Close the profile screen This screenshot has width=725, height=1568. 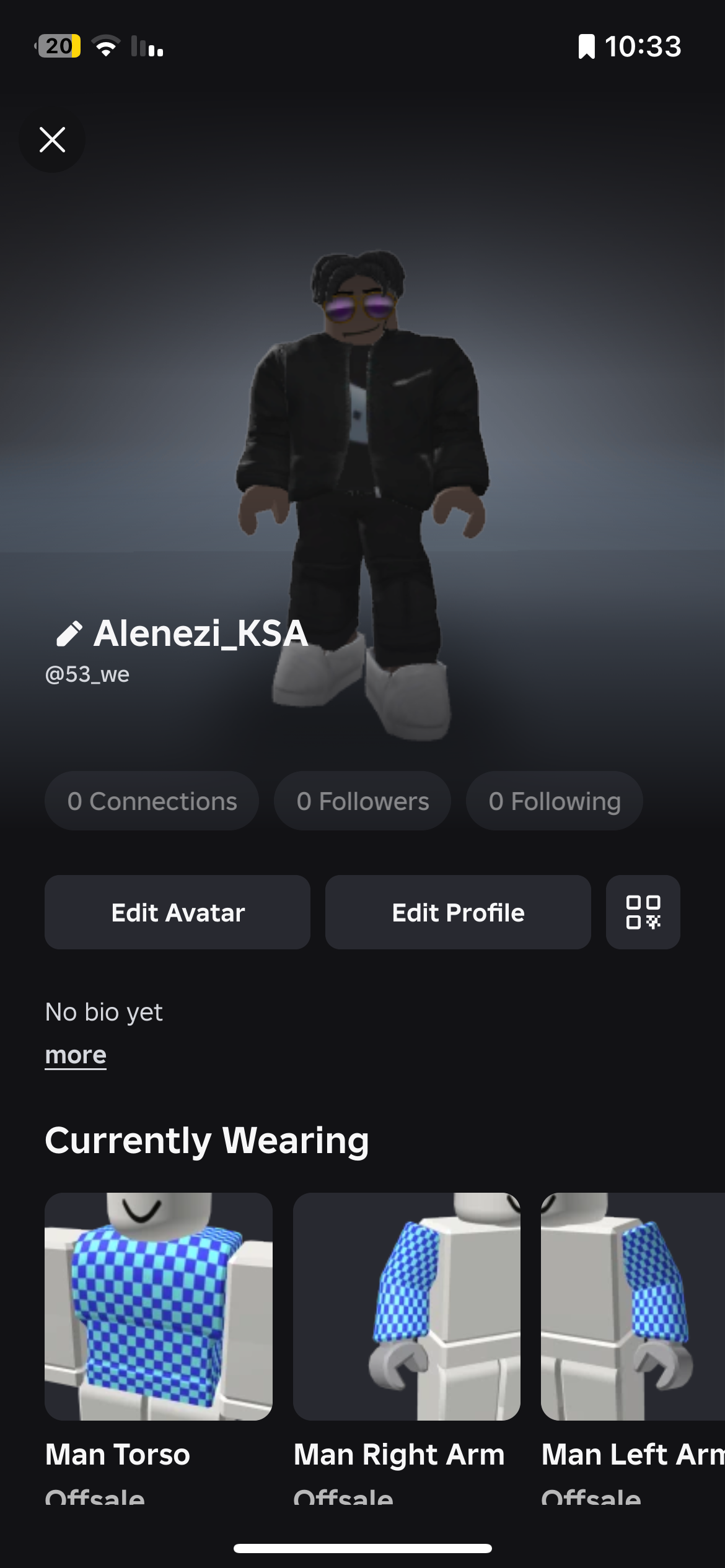(x=52, y=139)
